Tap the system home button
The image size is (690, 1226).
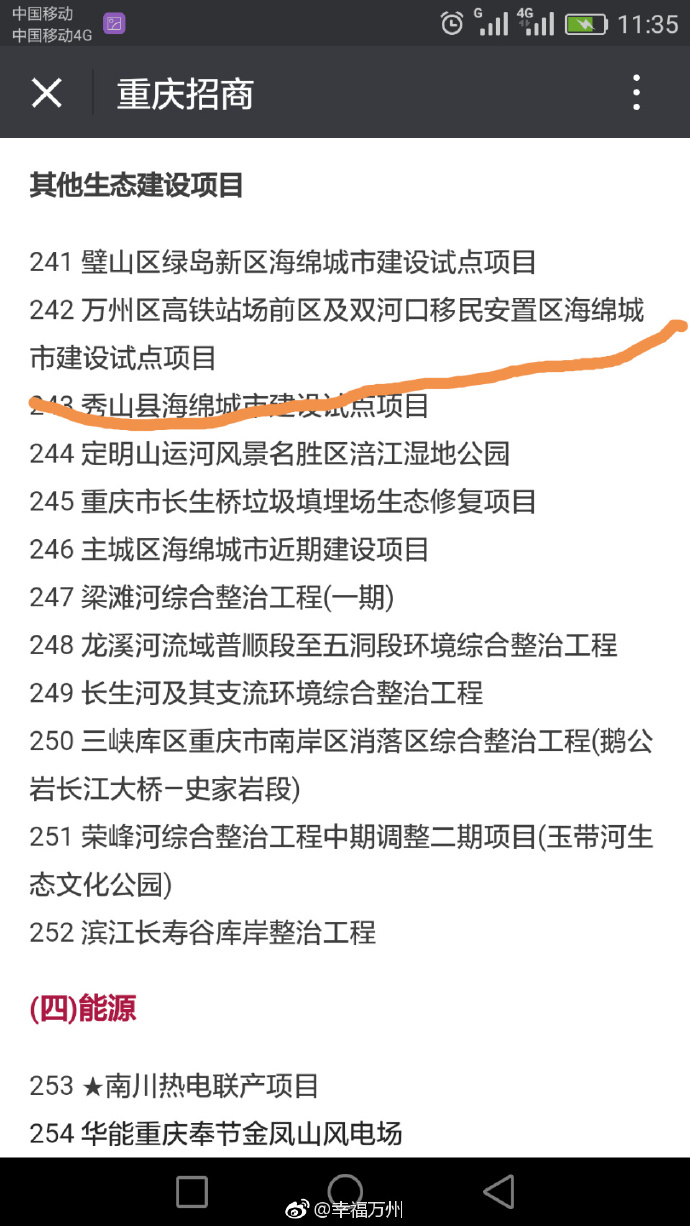[345, 1191]
